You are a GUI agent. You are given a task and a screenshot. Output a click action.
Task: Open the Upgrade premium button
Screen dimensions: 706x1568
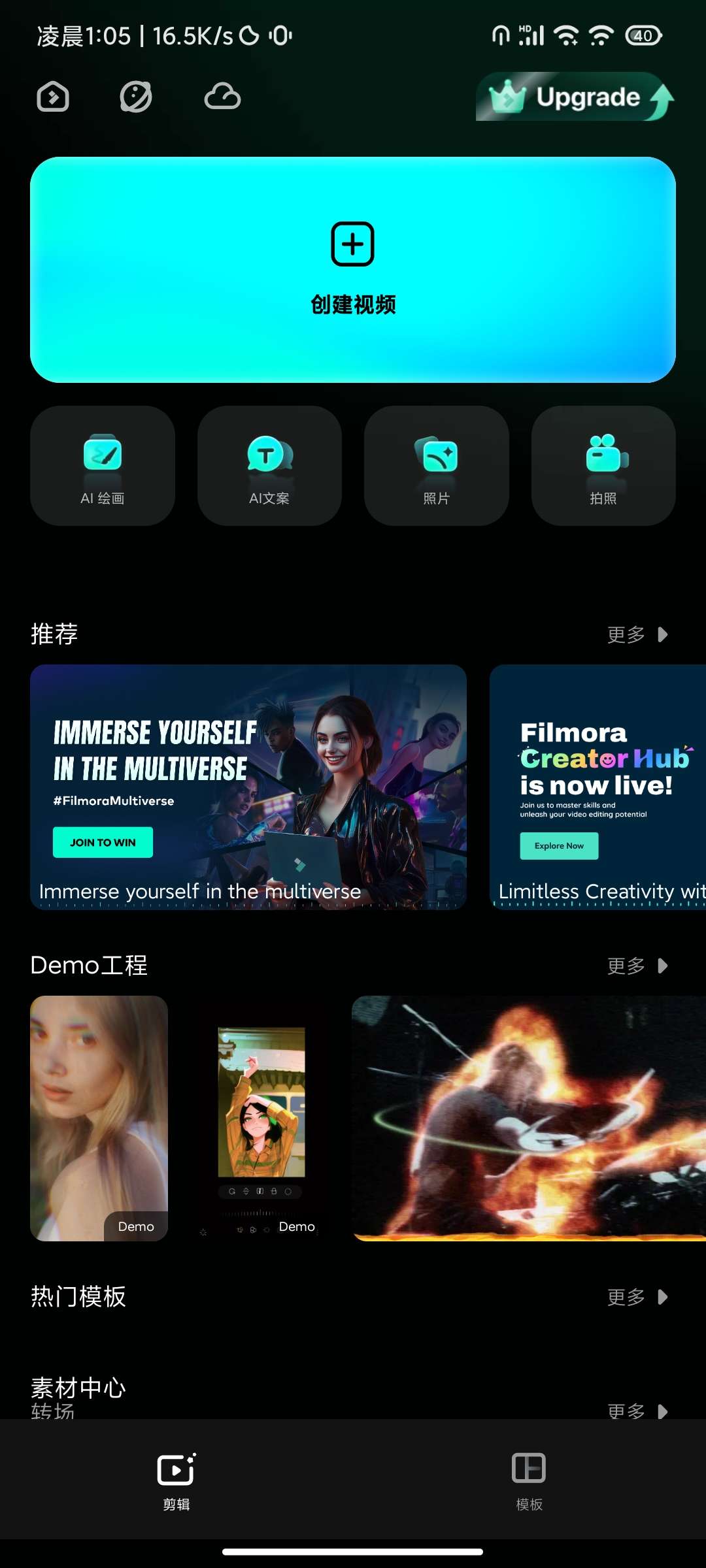coord(575,97)
